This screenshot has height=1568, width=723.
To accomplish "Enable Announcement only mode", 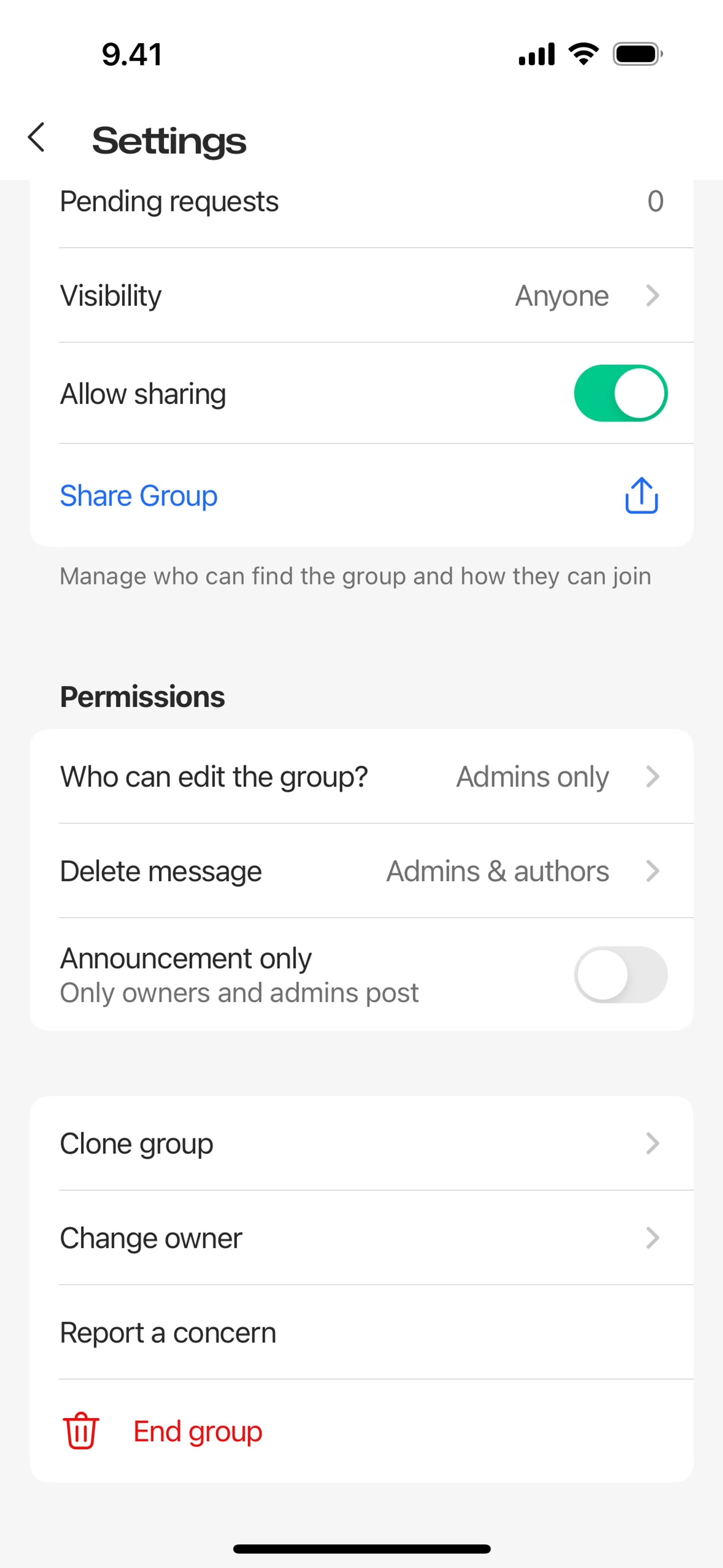I will tap(620, 975).
